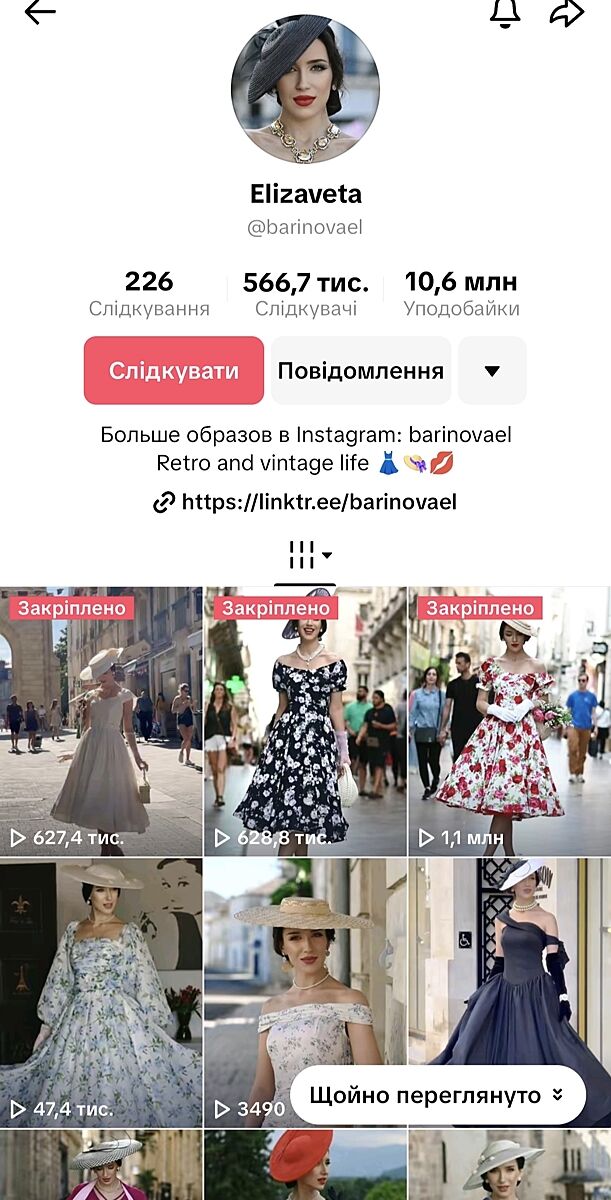Screen dimensions: 611x1200
Task: Tap the Повідомлення button
Action: pos(360,371)
